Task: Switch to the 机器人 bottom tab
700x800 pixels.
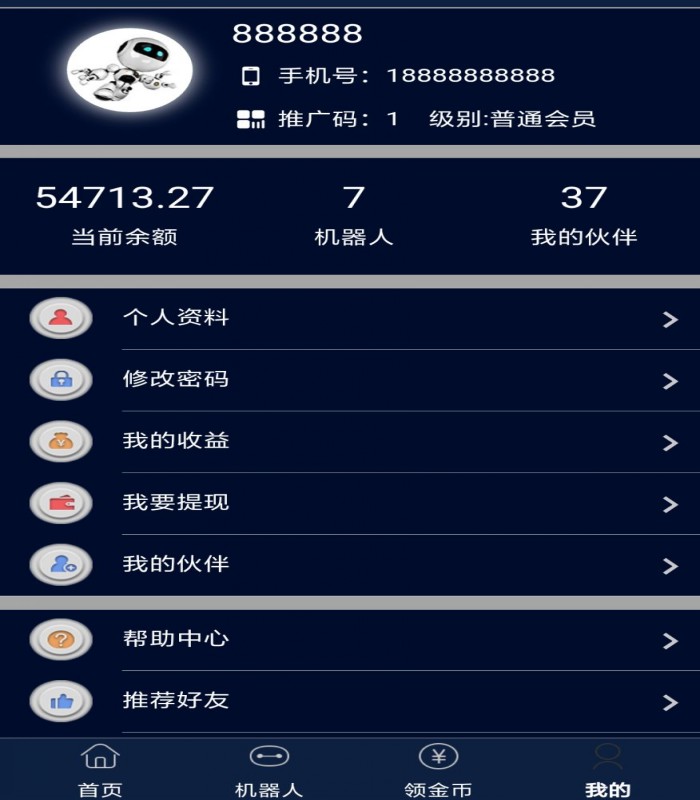Action: point(268,770)
